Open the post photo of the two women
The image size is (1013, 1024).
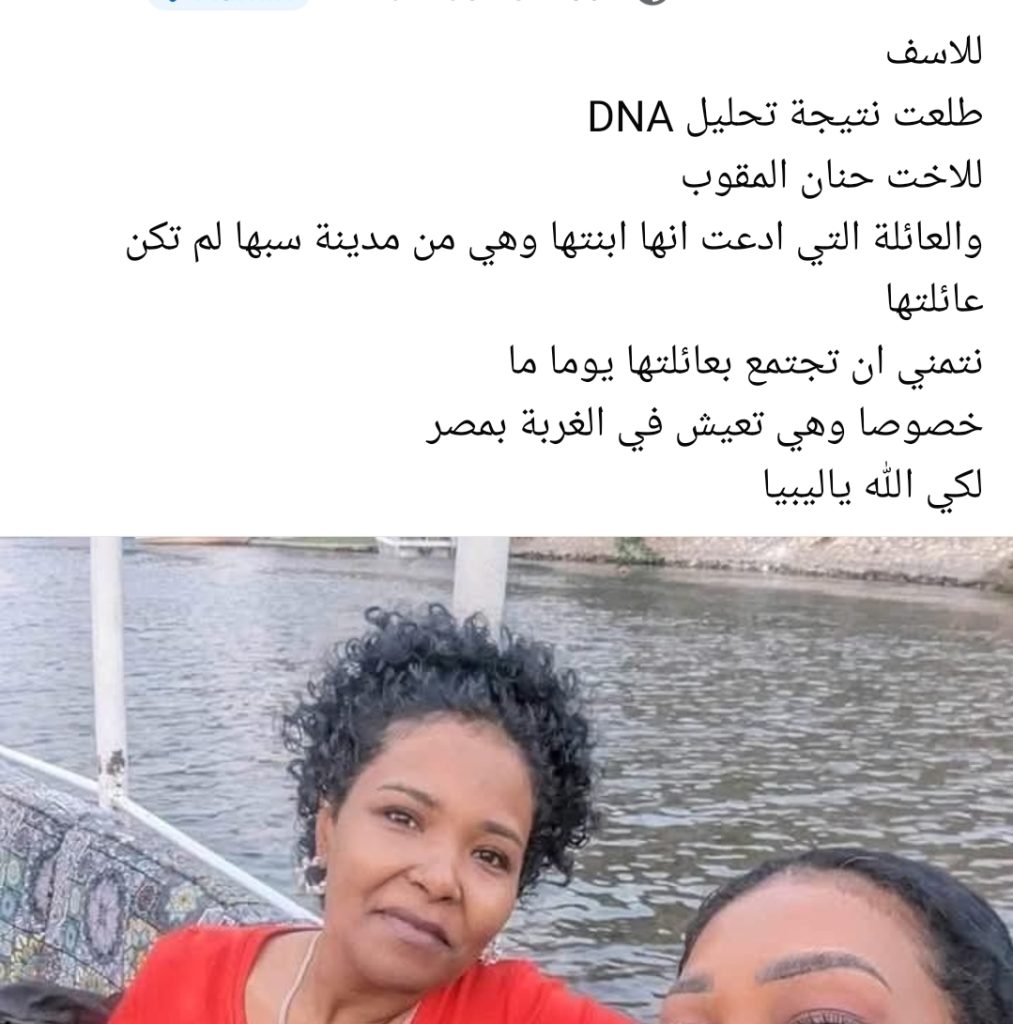click(506, 780)
